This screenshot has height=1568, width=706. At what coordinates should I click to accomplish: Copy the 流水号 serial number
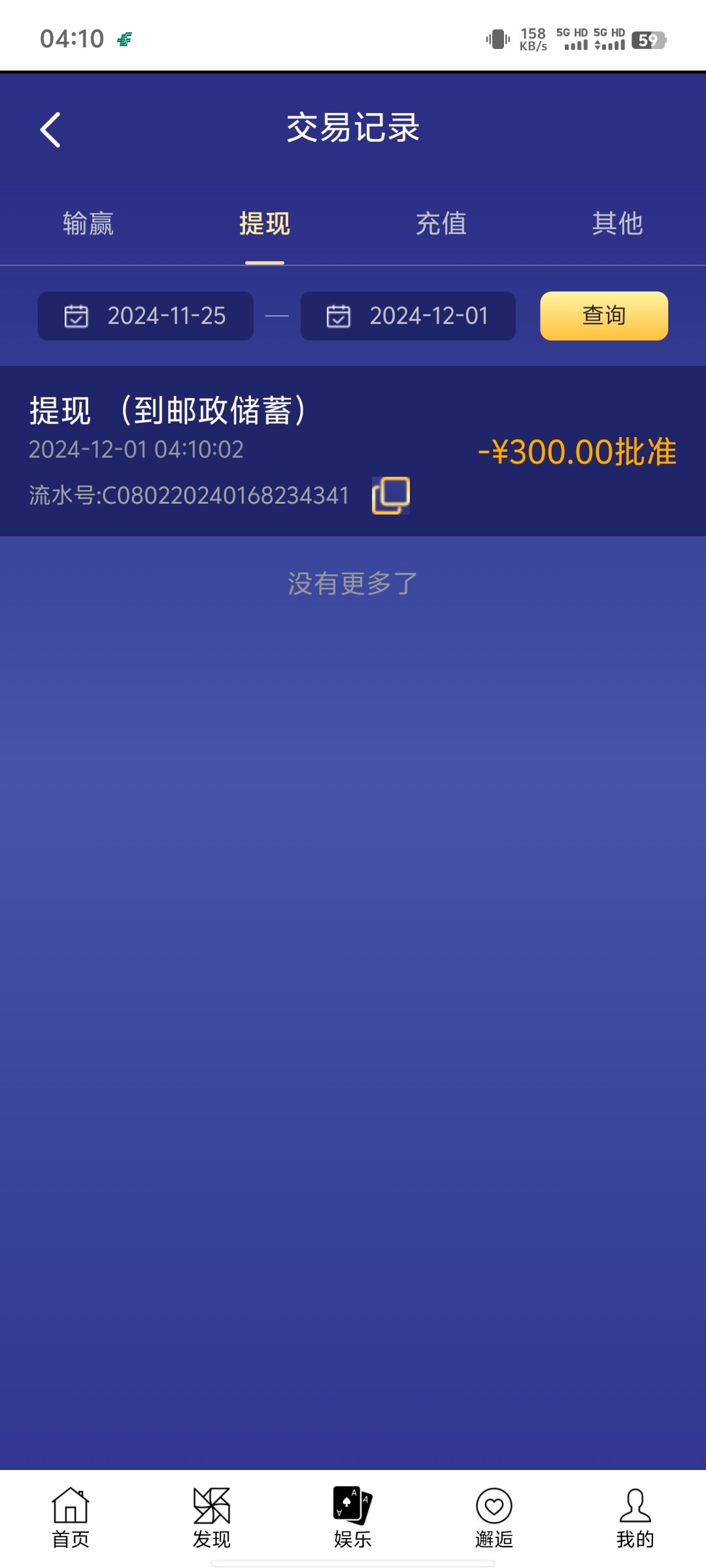point(391,495)
